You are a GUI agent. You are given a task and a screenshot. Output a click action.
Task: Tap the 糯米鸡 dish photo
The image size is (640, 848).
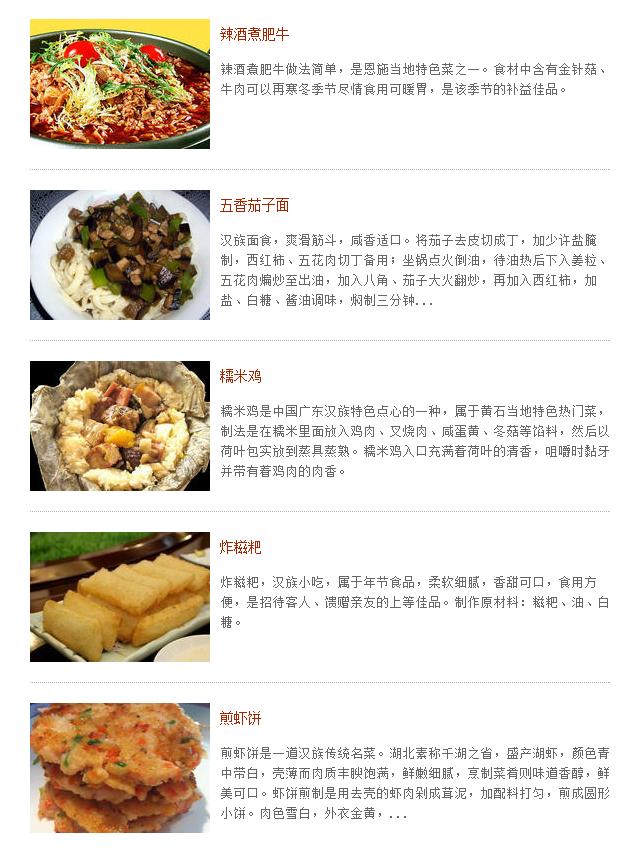(120, 426)
